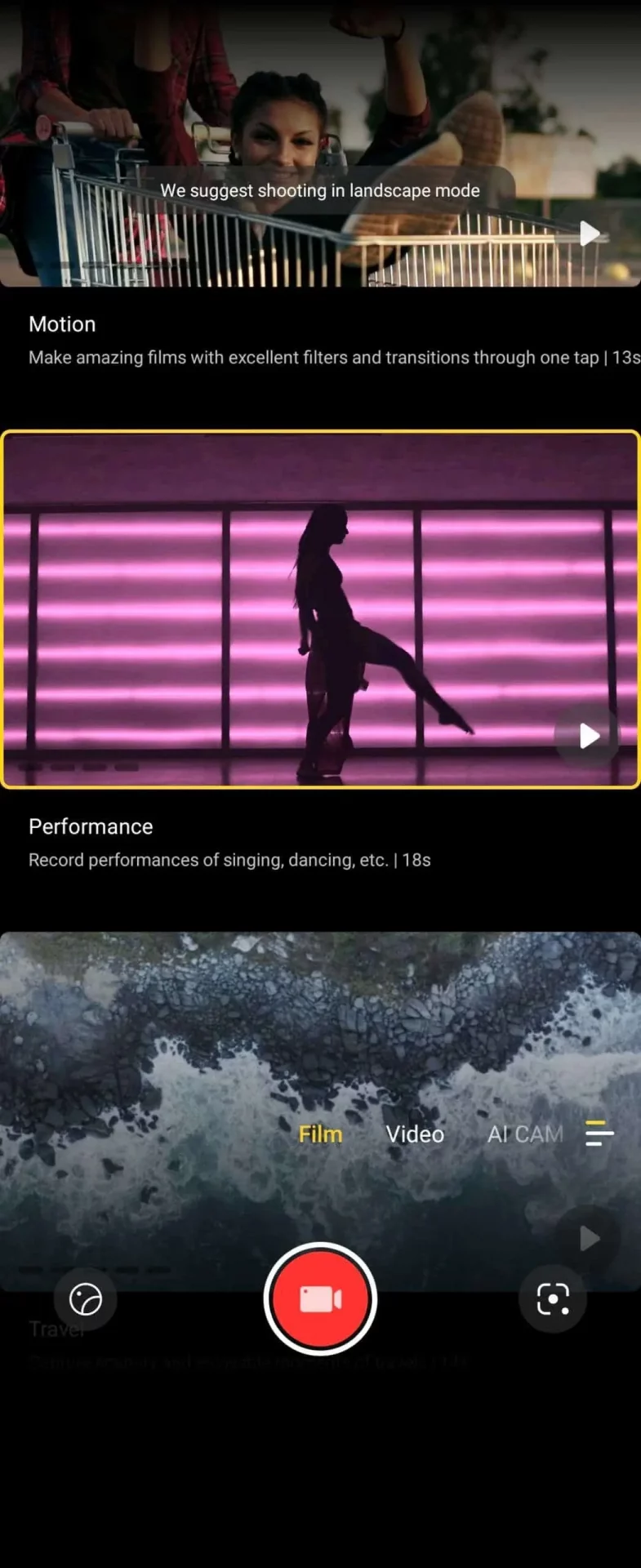
Task: Open the more camera modes menu
Action: 599,1134
